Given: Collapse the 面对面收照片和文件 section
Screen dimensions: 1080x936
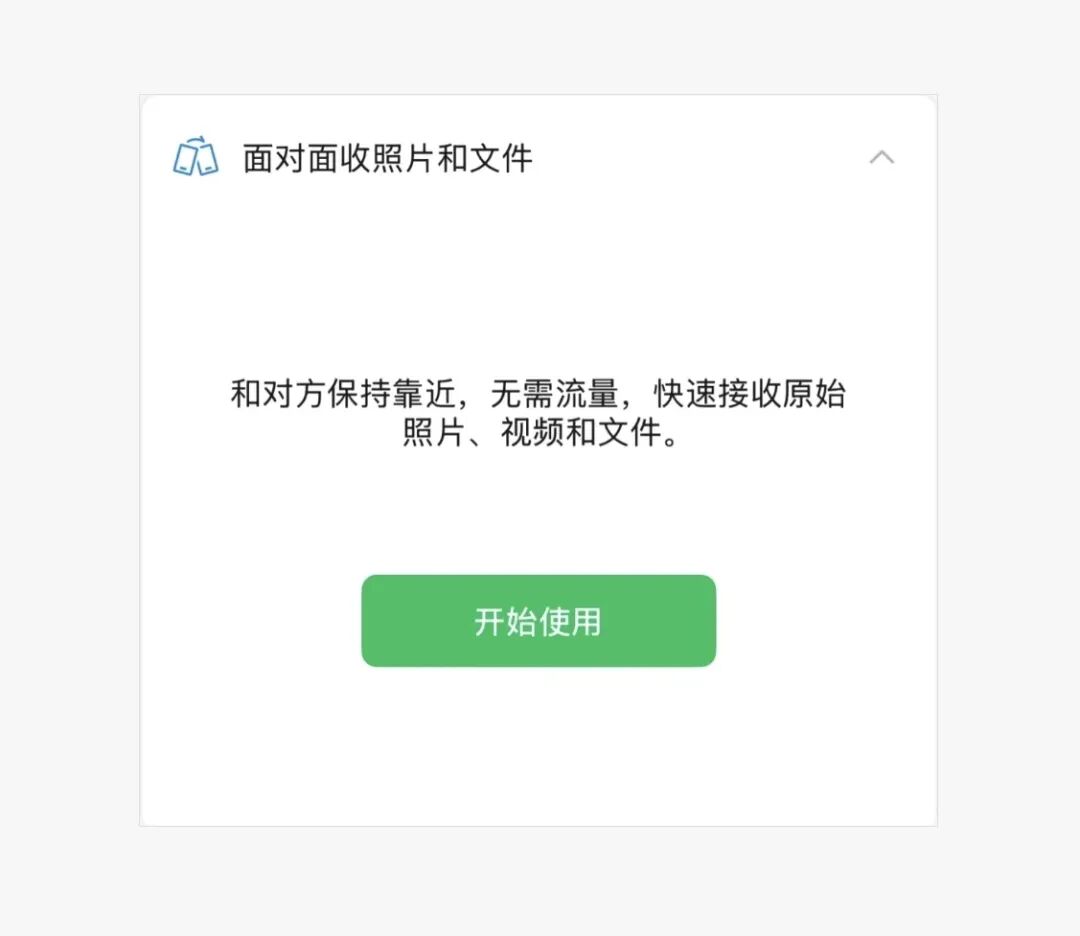Looking at the screenshot, I should 881,158.
